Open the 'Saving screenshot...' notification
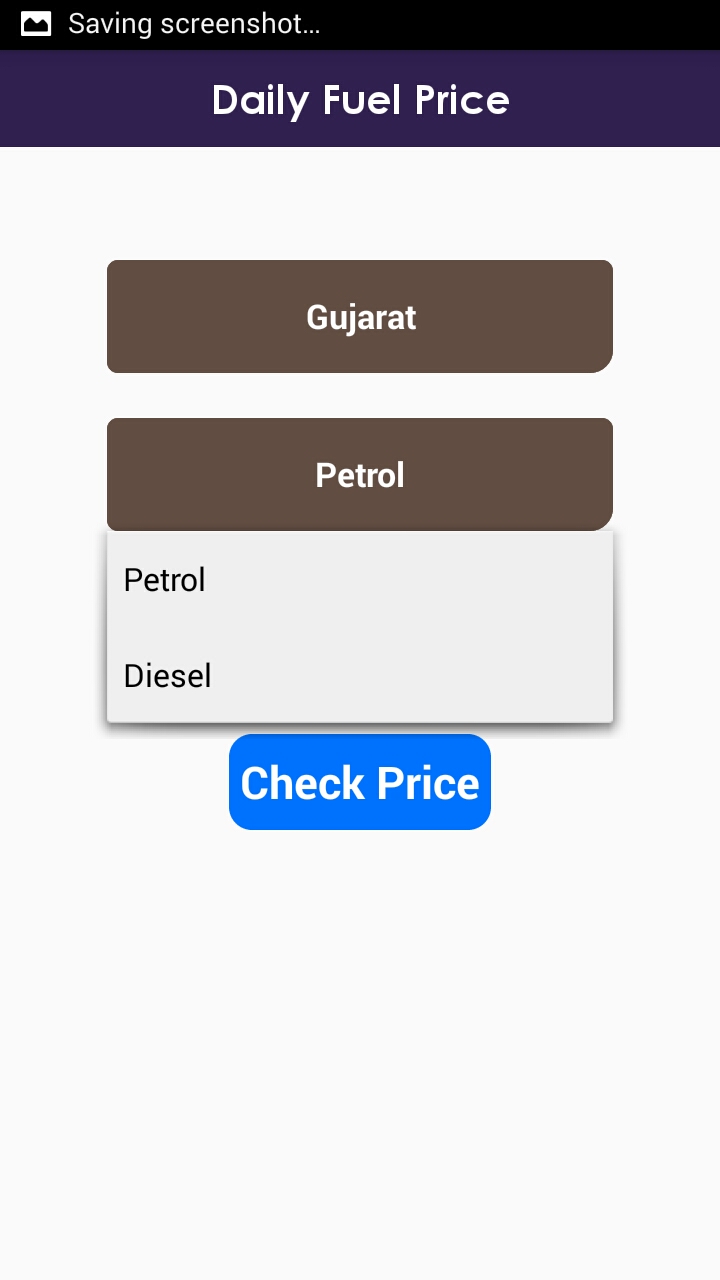 point(195,24)
